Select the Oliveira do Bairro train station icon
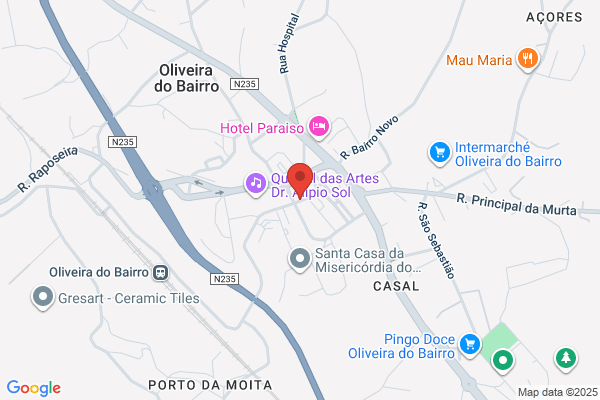The width and height of the screenshot is (600, 400). (x=161, y=273)
